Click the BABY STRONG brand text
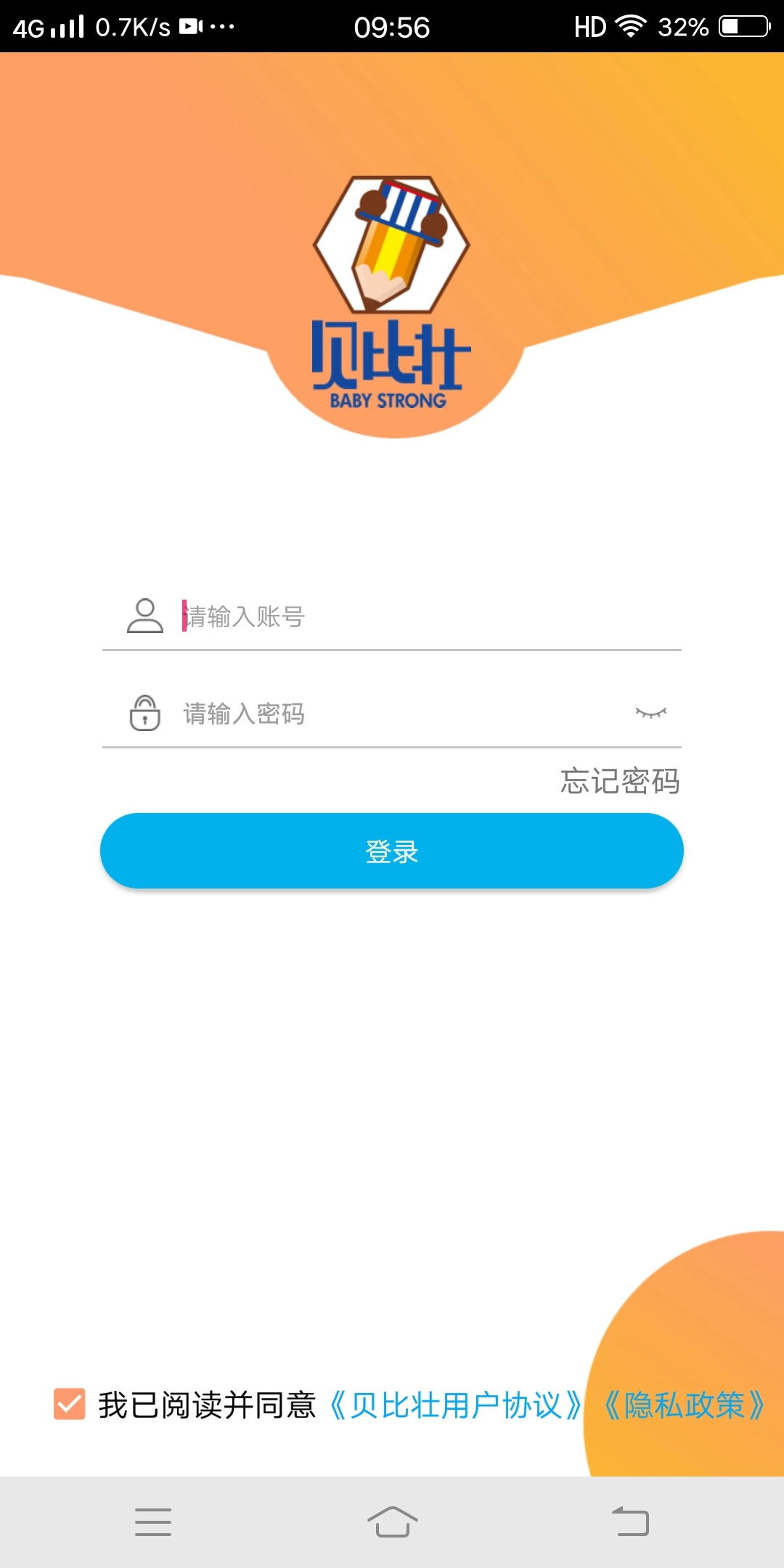784x1568 pixels. (x=391, y=398)
